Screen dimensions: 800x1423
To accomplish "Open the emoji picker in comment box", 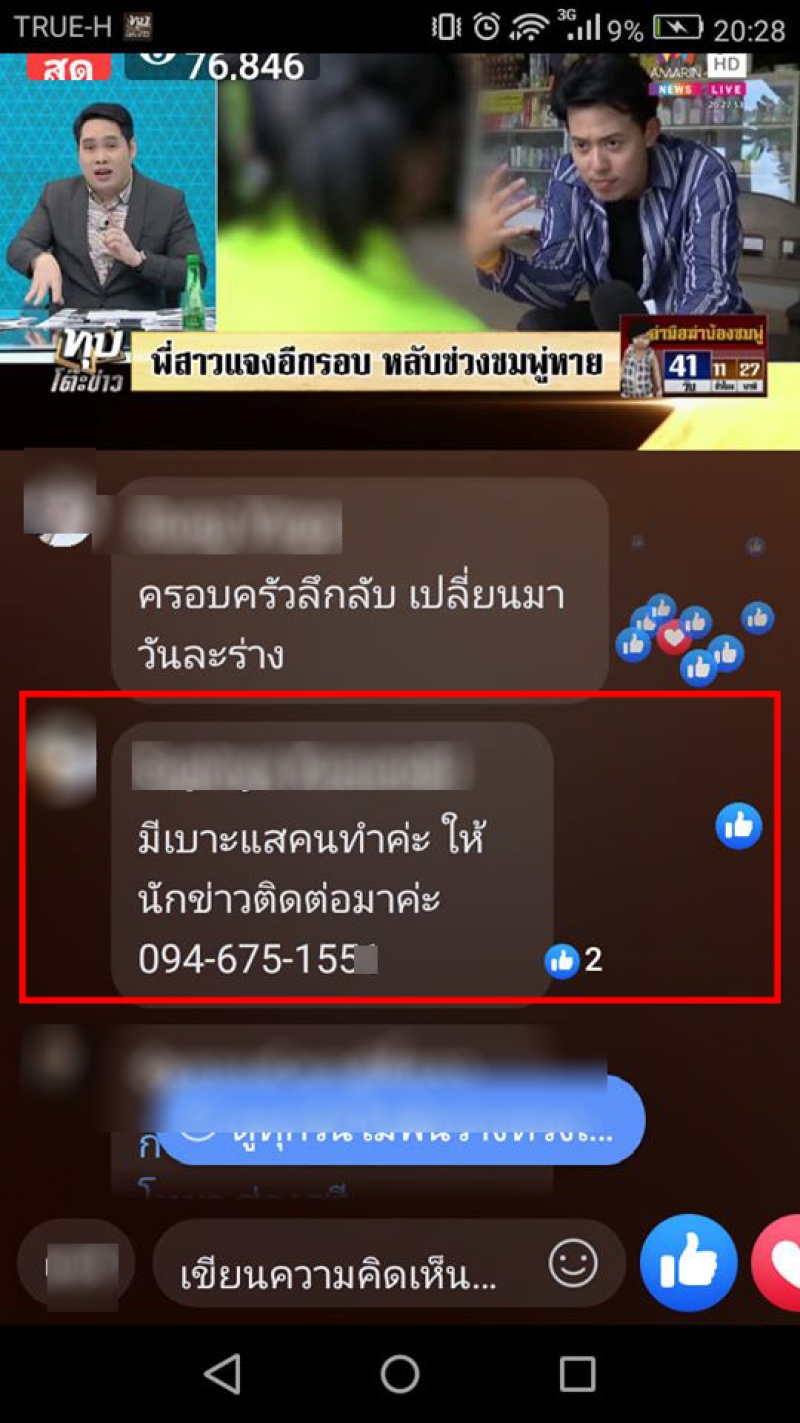I will coord(573,1264).
